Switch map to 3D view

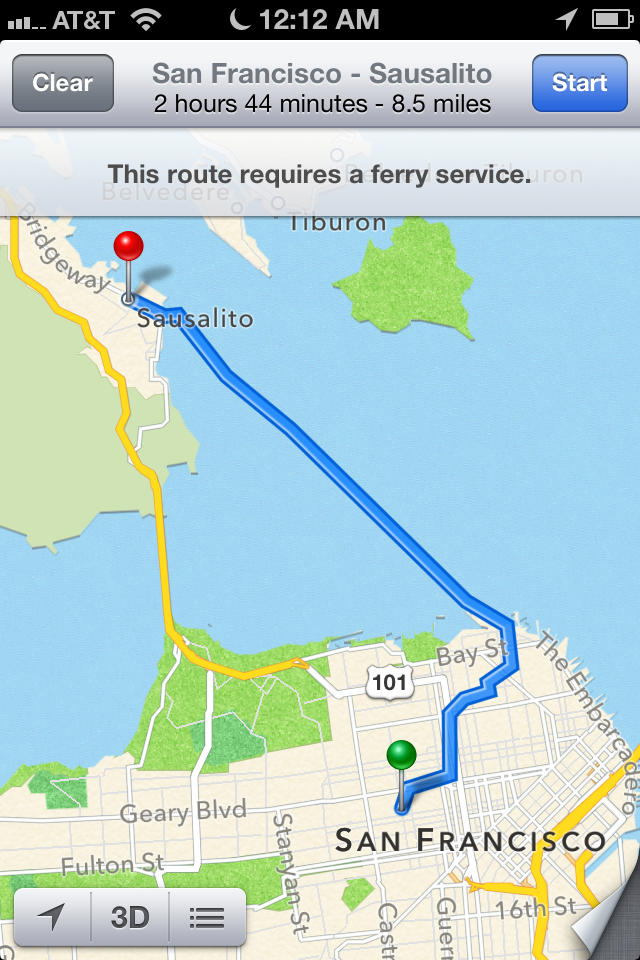130,917
